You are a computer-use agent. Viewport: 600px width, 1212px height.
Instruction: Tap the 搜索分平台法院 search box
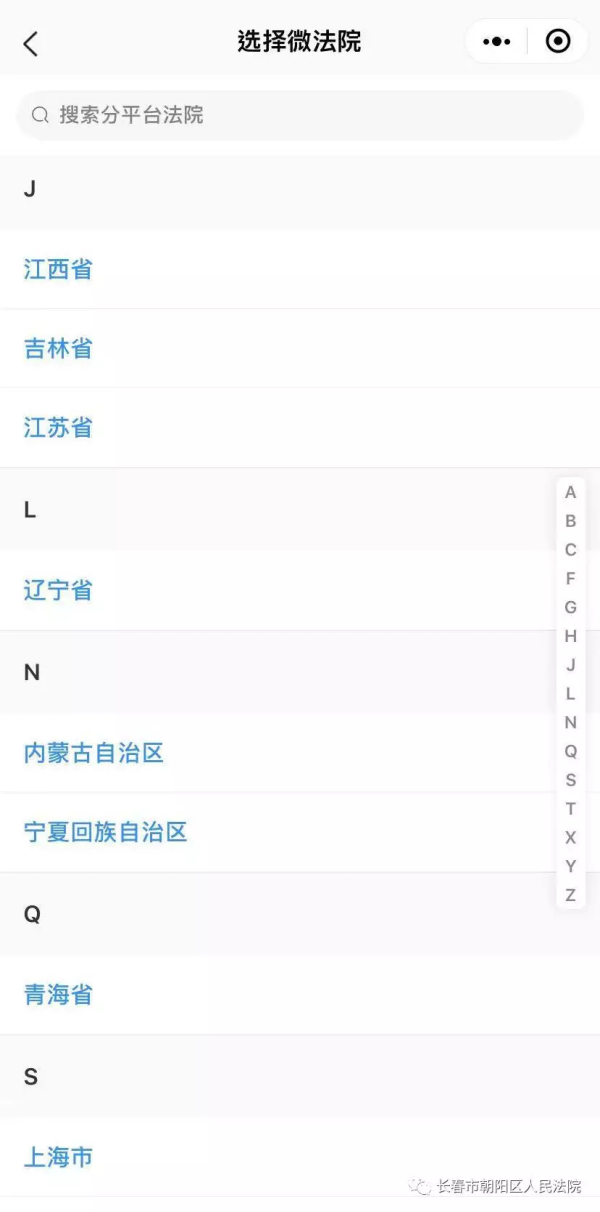[x=300, y=115]
